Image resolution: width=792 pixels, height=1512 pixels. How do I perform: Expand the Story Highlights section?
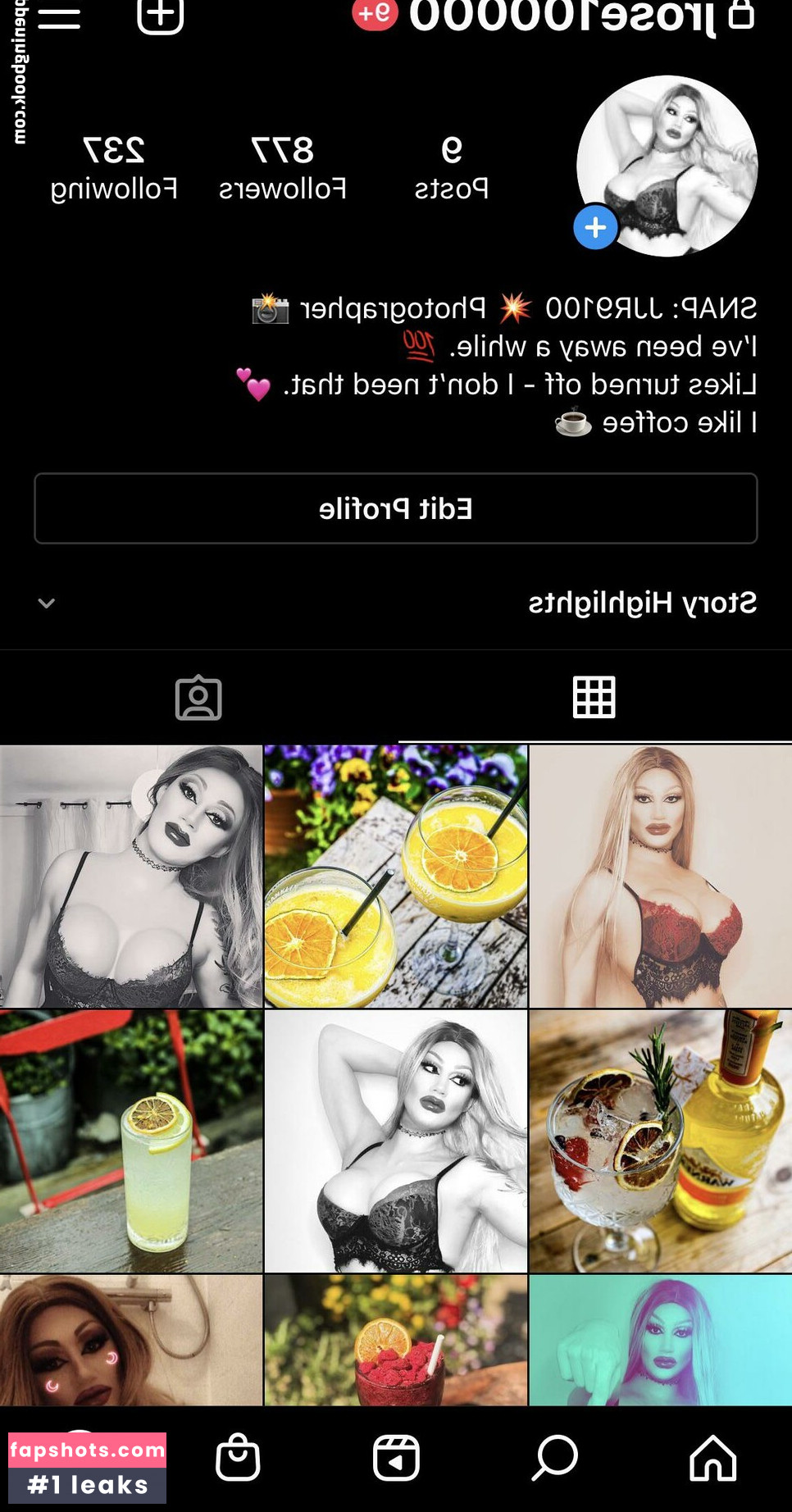click(47, 603)
